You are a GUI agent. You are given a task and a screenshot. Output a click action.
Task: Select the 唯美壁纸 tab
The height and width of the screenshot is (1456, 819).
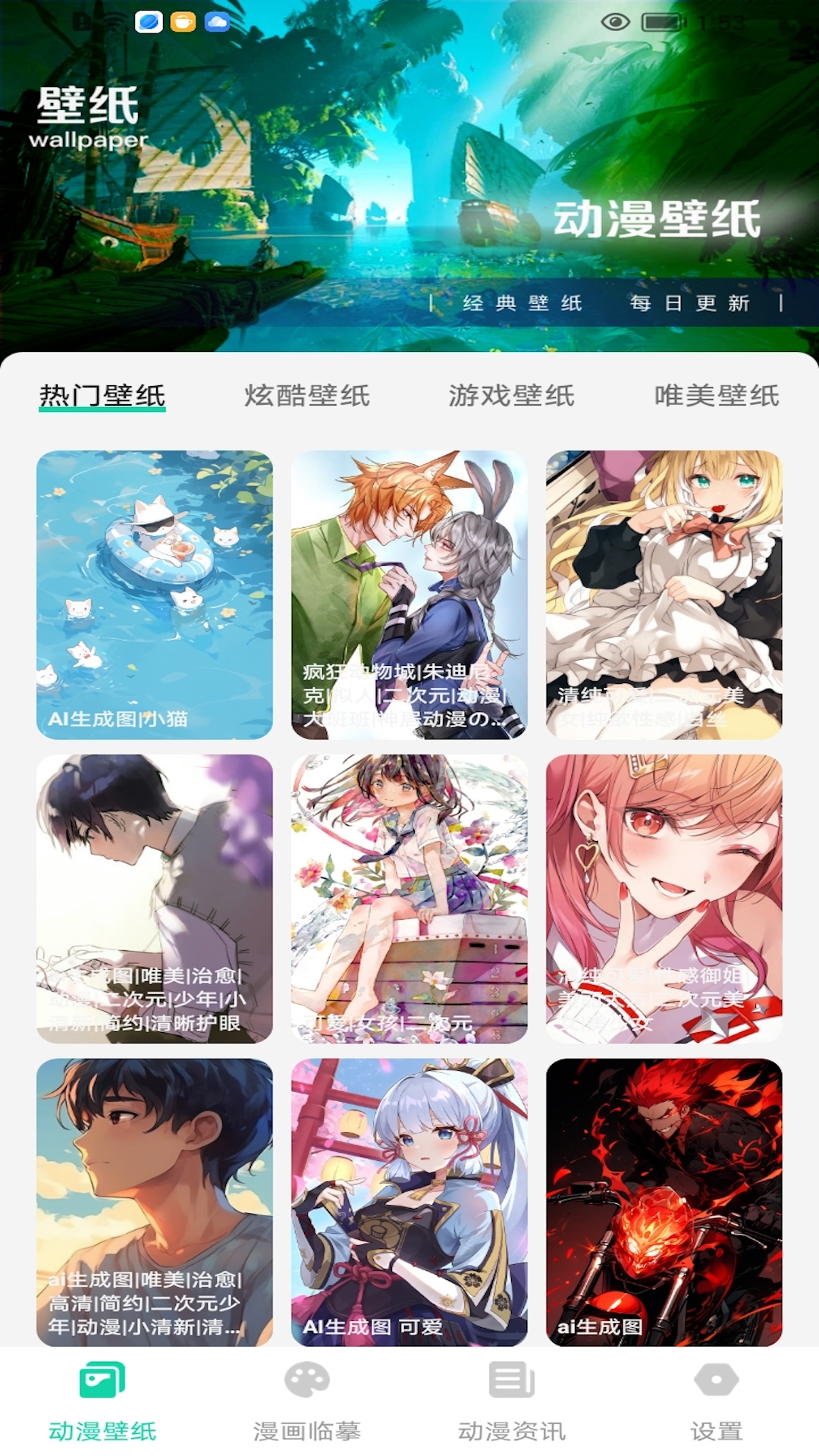[x=717, y=395]
